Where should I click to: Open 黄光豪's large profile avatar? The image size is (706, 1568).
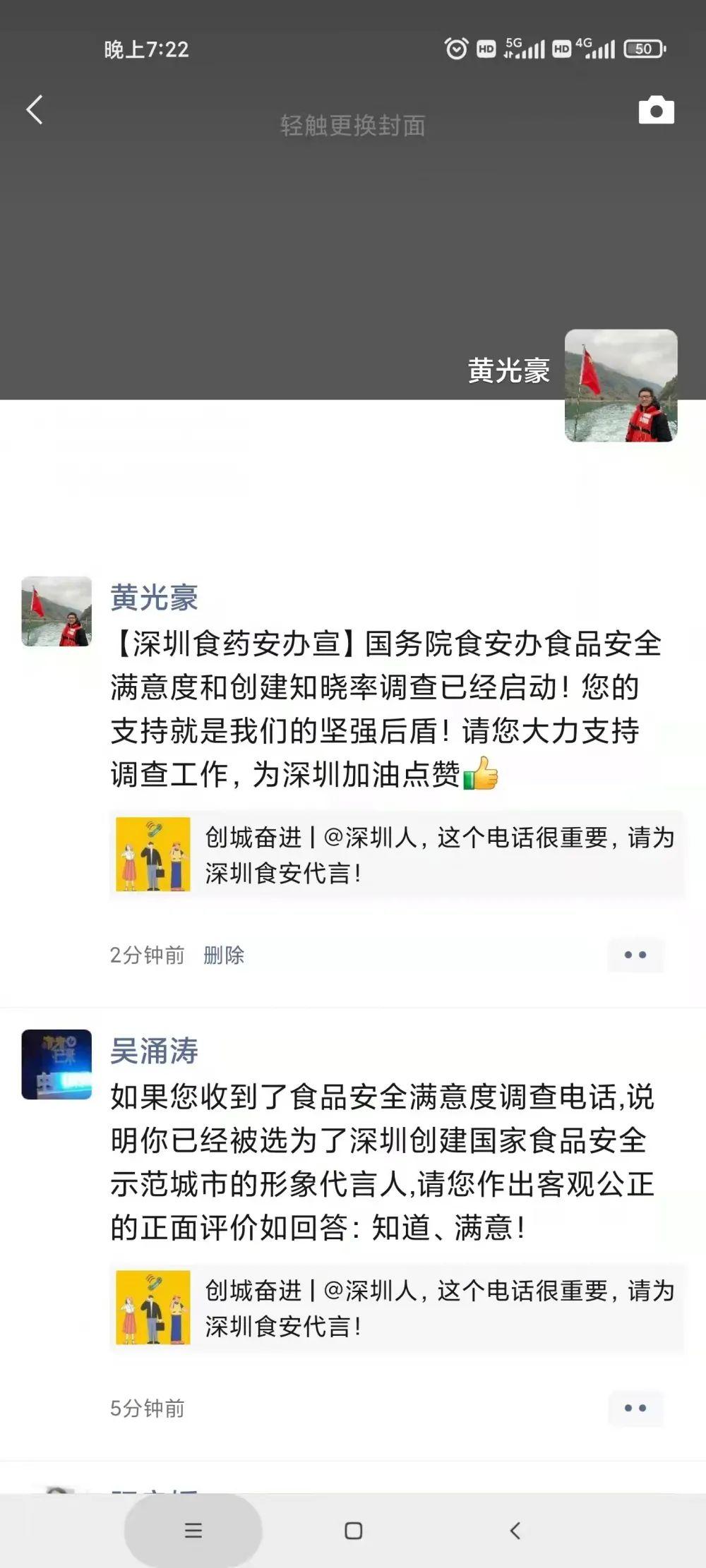(621, 385)
